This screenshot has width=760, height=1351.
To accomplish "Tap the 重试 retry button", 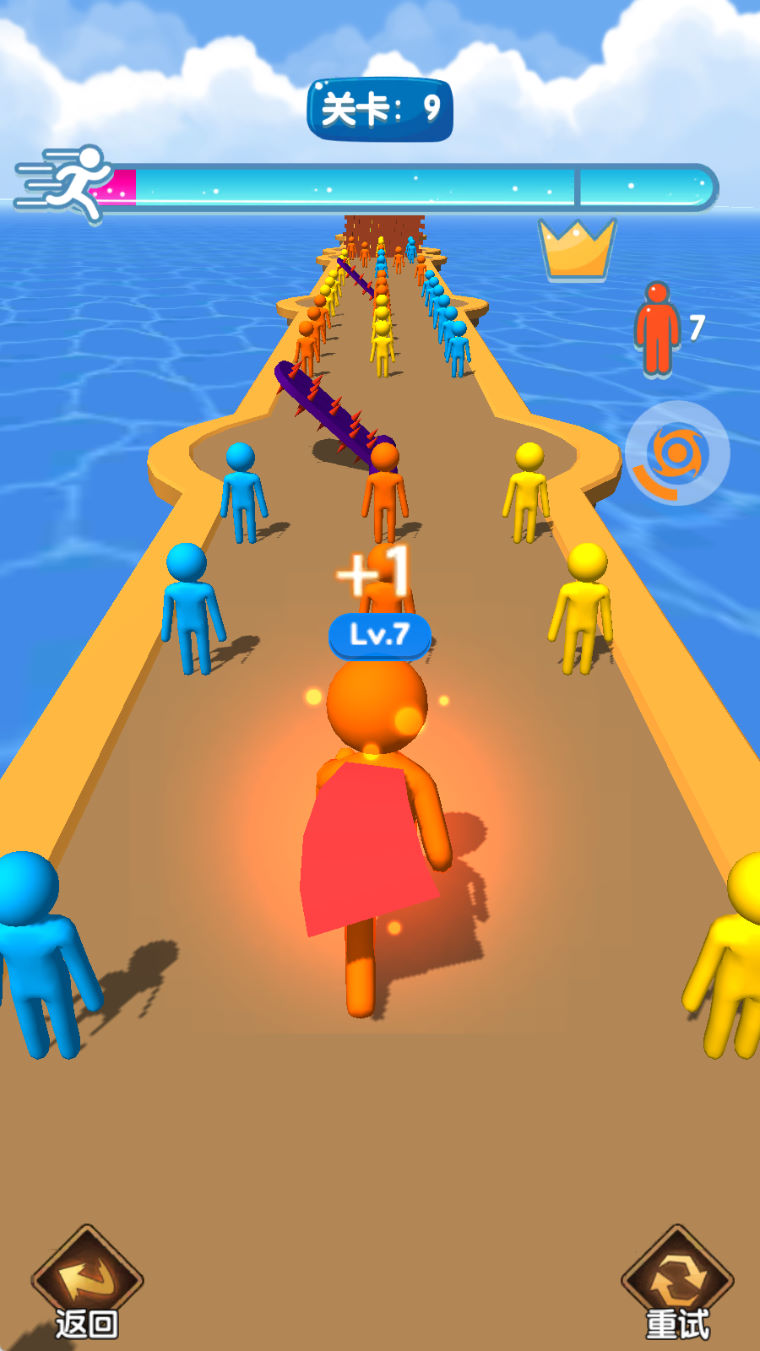I will (677, 1282).
